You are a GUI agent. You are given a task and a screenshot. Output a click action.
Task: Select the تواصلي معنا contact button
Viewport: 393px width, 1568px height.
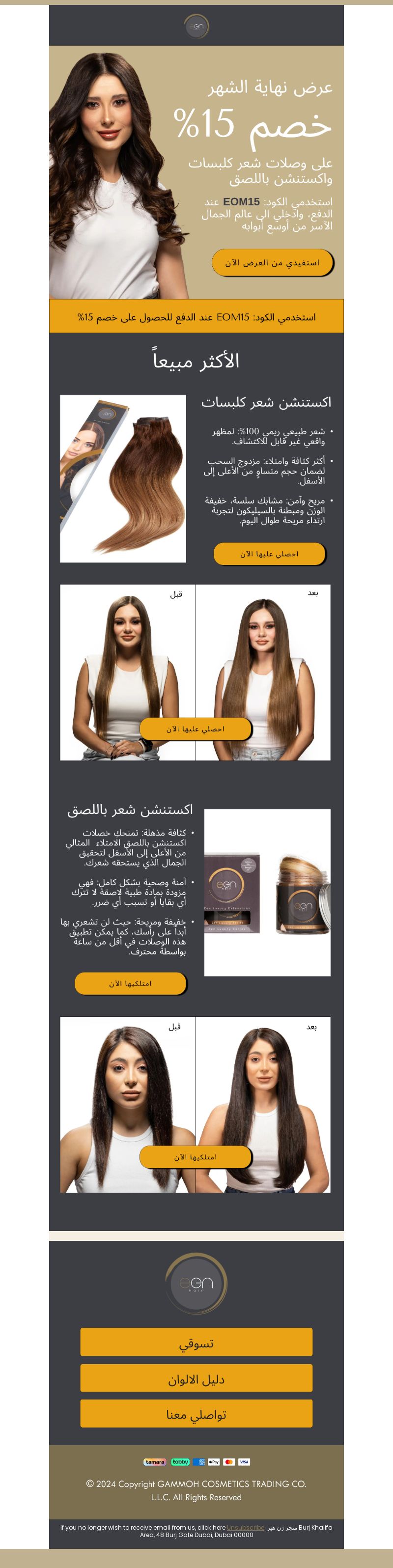(x=196, y=1413)
